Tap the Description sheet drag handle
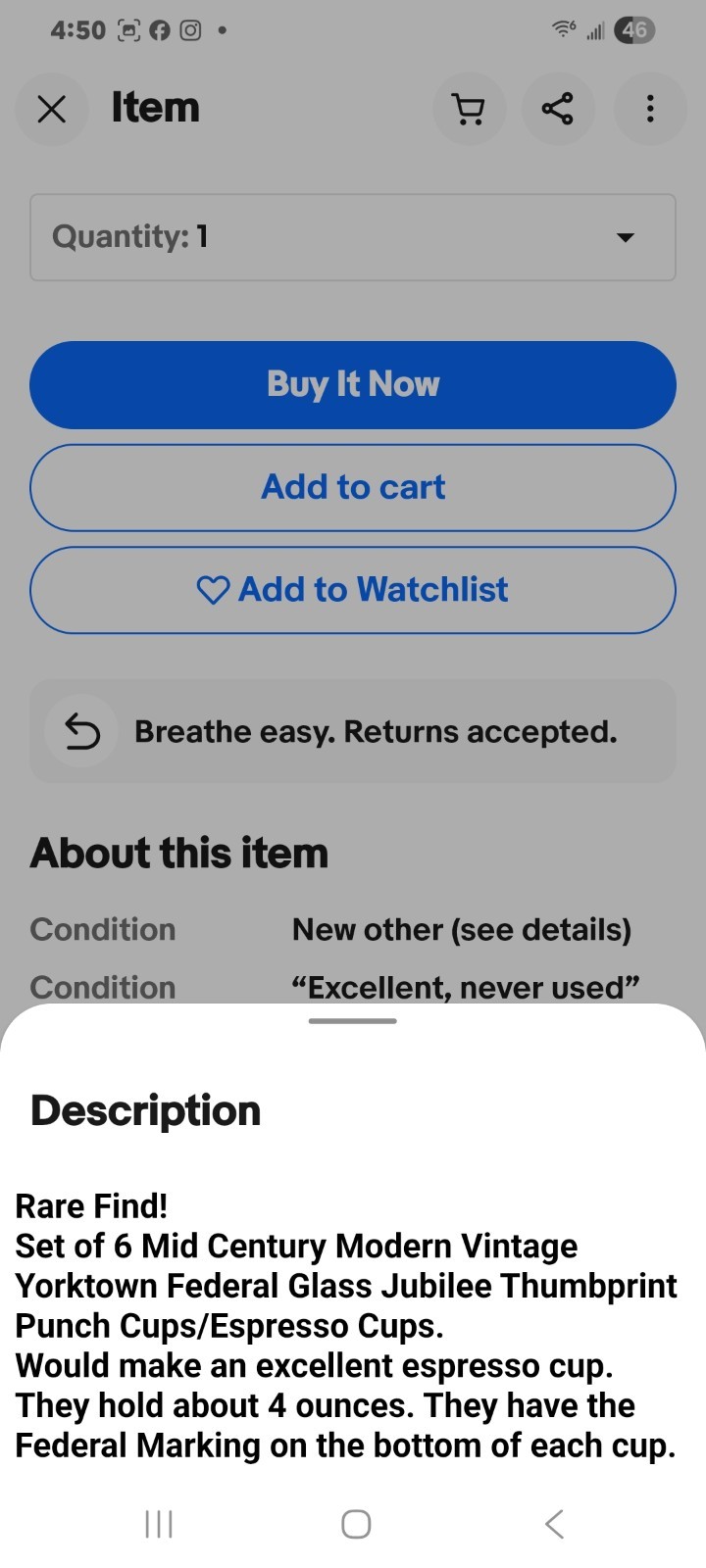706x1568 pixels. [x=353, y=1021]
